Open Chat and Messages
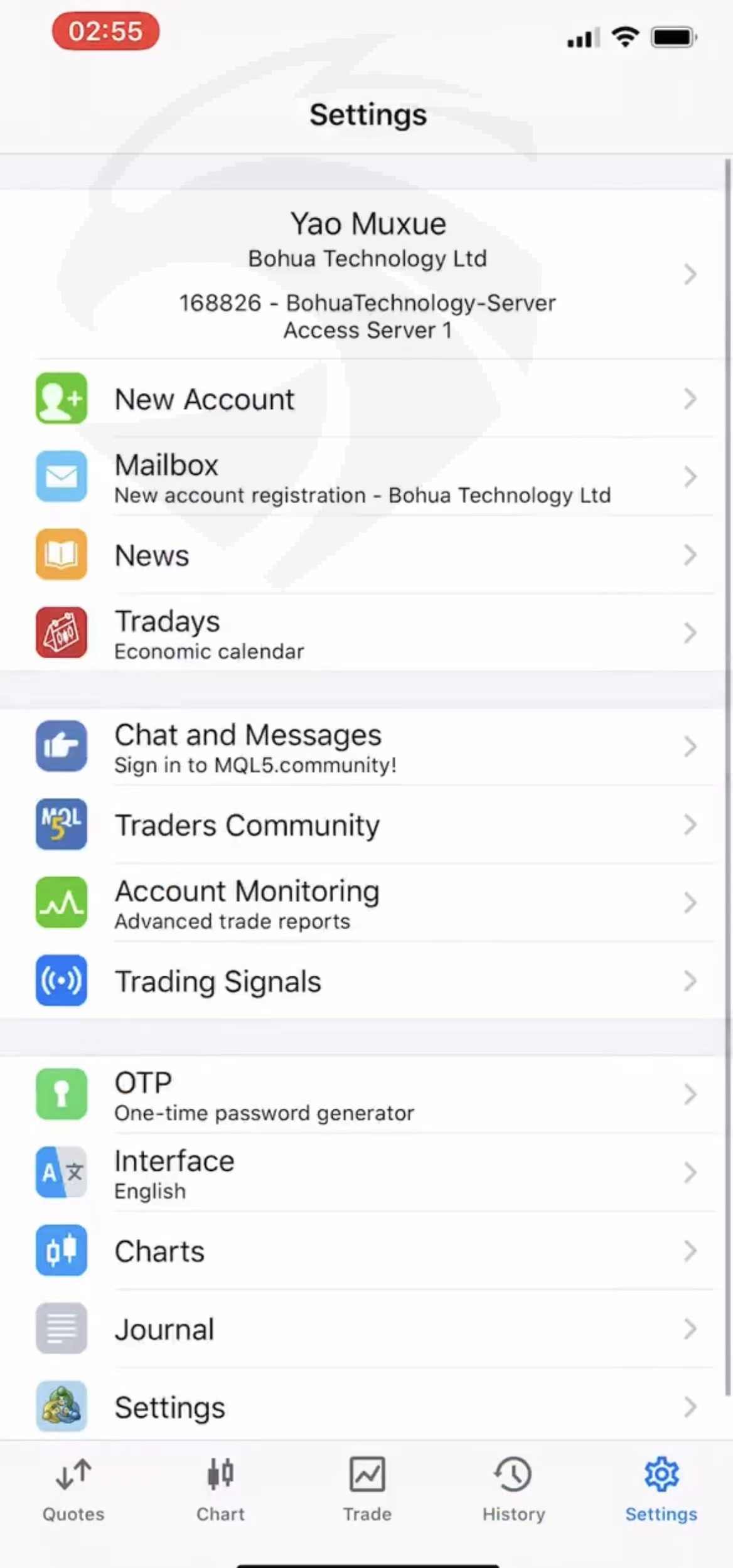The width and height of the screenshot is (733, 1568). (x=366, y=747)
